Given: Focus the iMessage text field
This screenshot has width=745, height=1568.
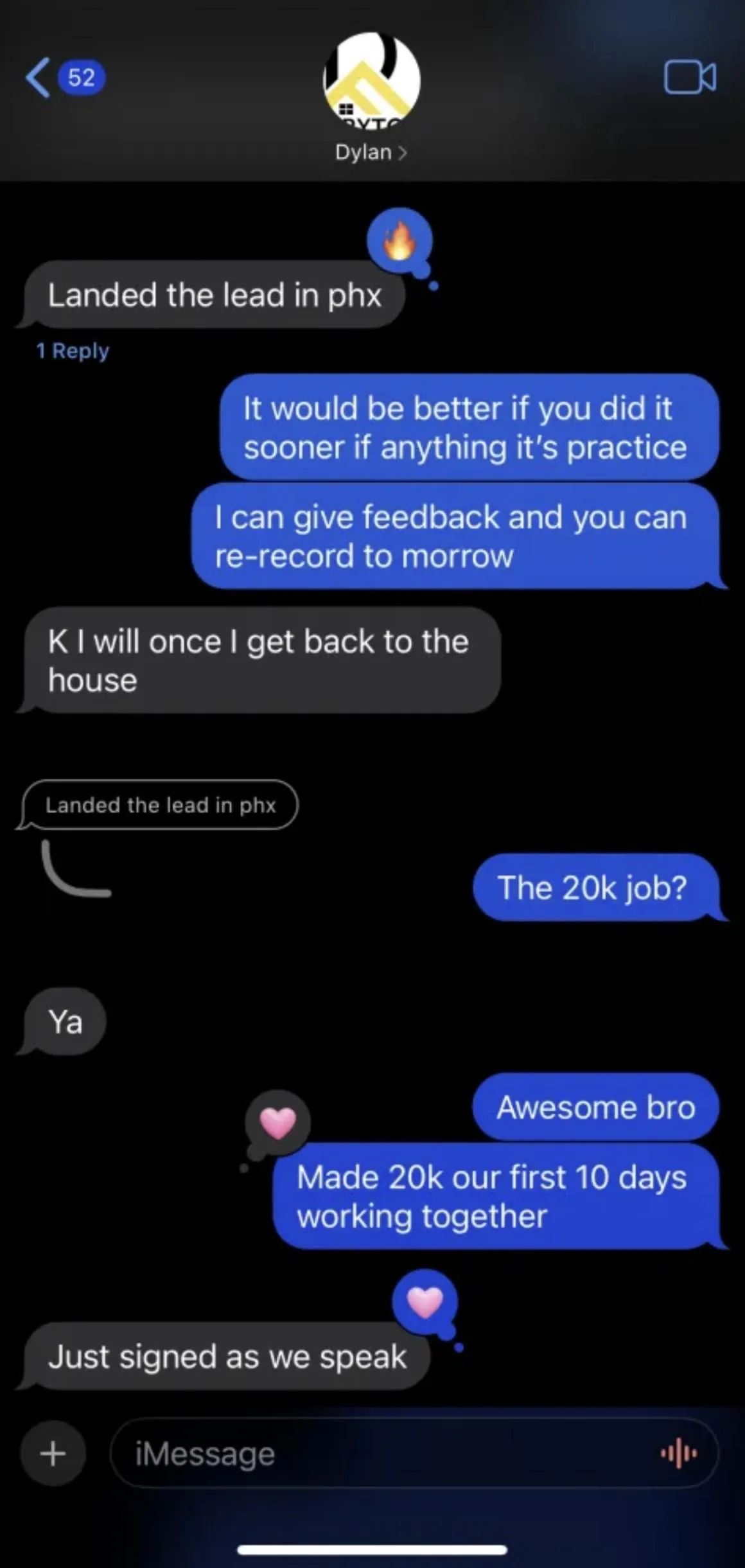Looking at the screenshot, I should coord(385,1453).
